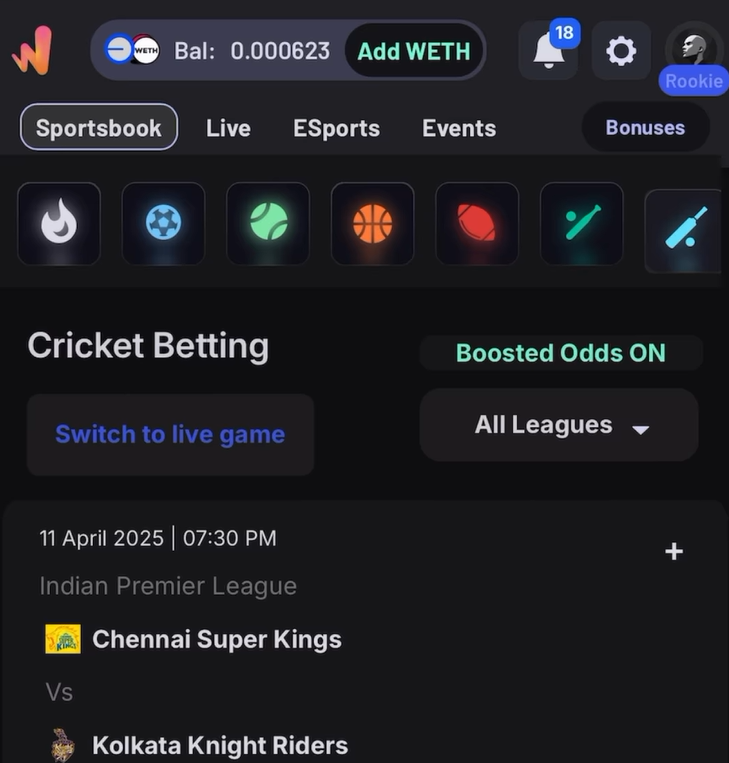Image resolution: width=729 pixels, height=763 pixels.
Task: Open the Rookie profile avatar
Action: click(x=694, y=50)
